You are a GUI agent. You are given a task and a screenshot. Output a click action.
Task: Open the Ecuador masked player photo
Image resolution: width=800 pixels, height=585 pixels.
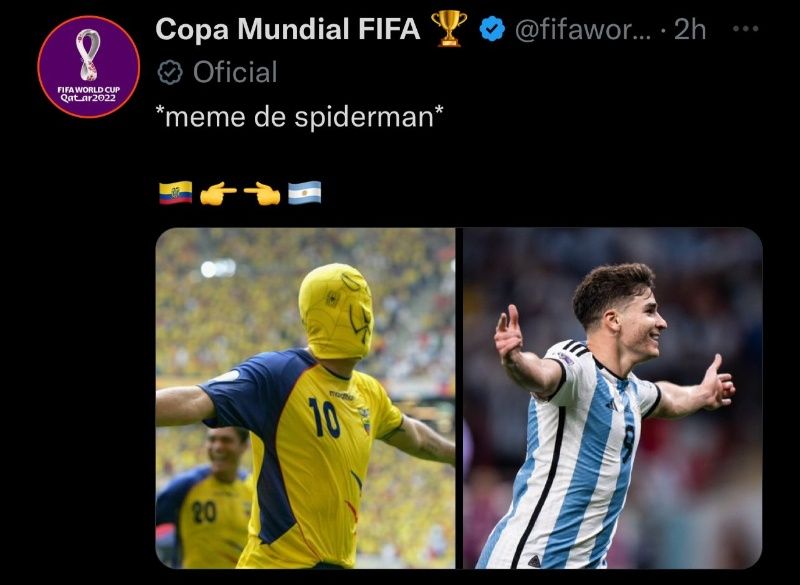pyautogui.click(x=305, y=398)
